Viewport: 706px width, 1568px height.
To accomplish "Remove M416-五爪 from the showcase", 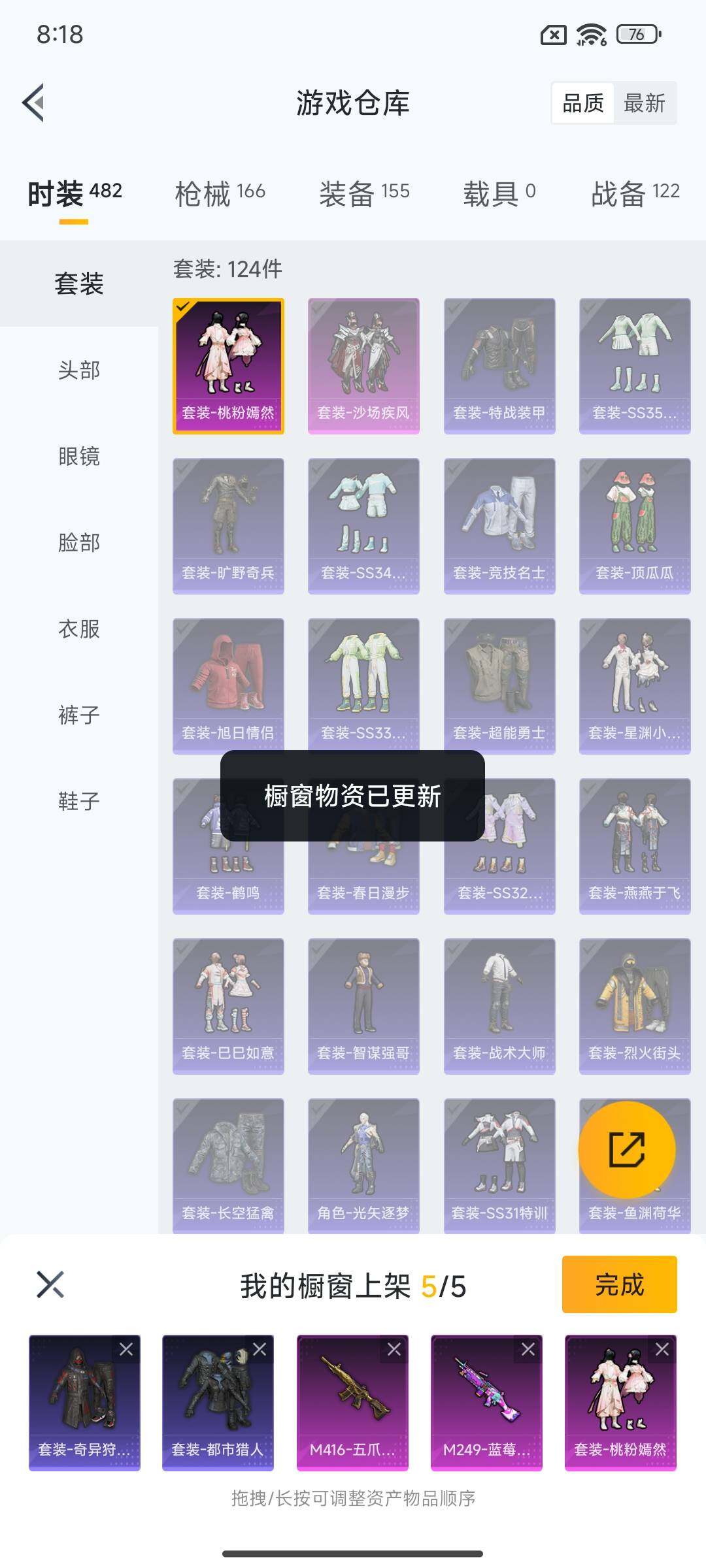I will [x=394, y=1349].
